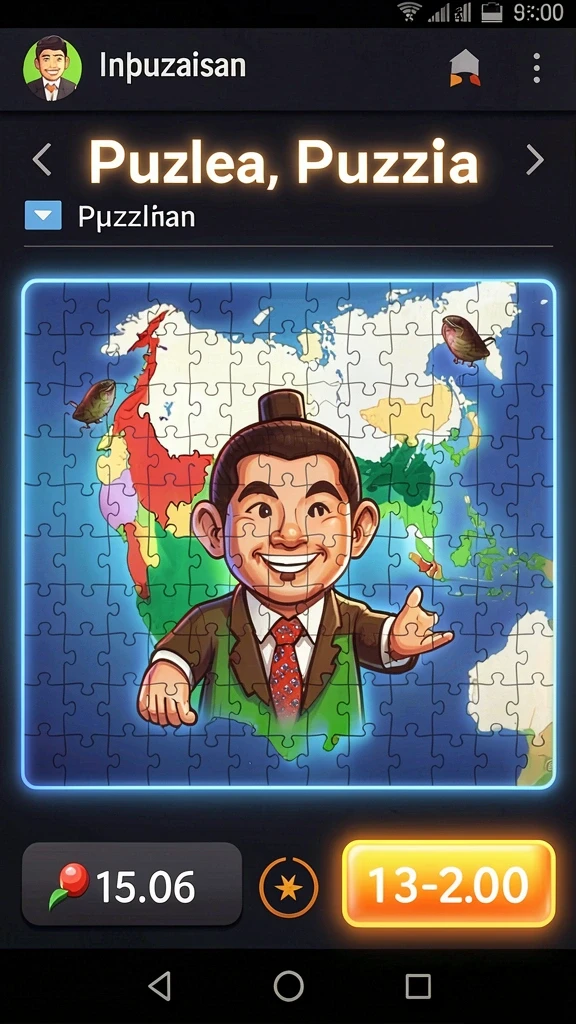Tap the 15.06 button
Viewport: 576px width, 1024px height.
tap(132, 884)
